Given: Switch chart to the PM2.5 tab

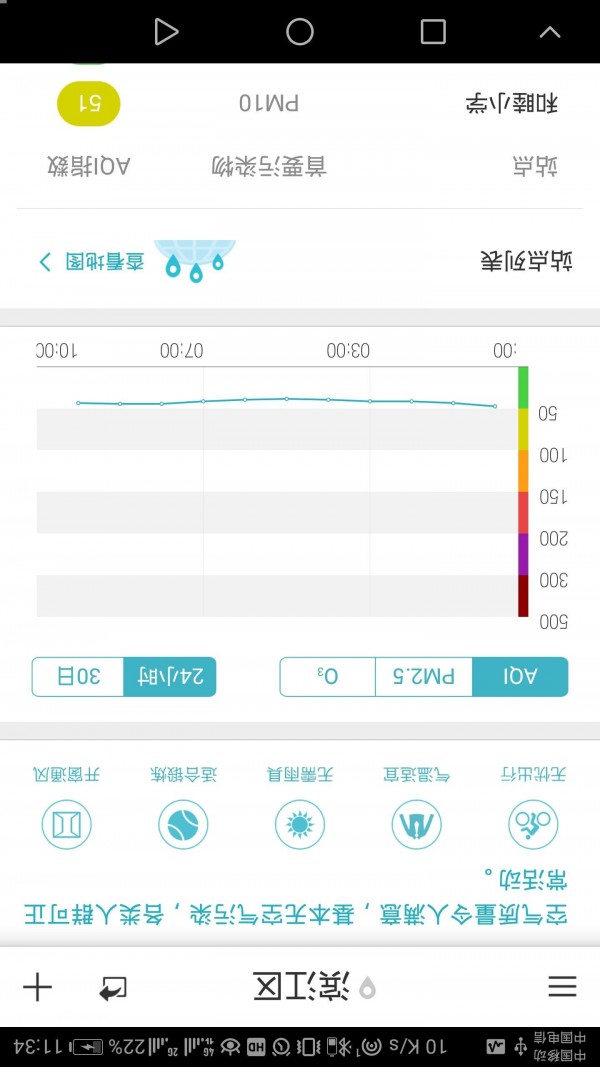Looking at the screenshot, I should (424, 676).
